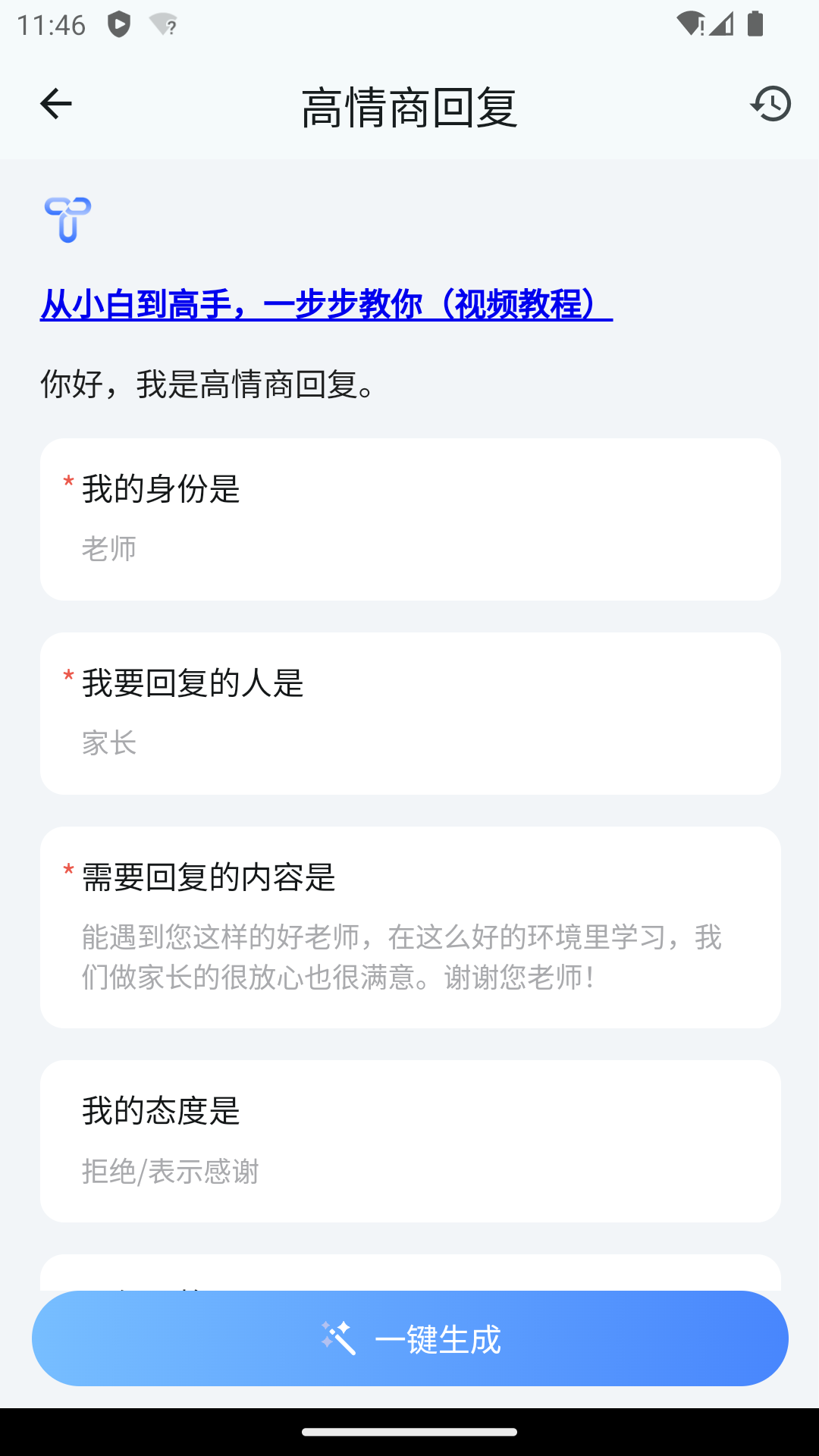Tap the Wi-Fi status icon
The image size is (819, 1456).
[x=689, y=24]
